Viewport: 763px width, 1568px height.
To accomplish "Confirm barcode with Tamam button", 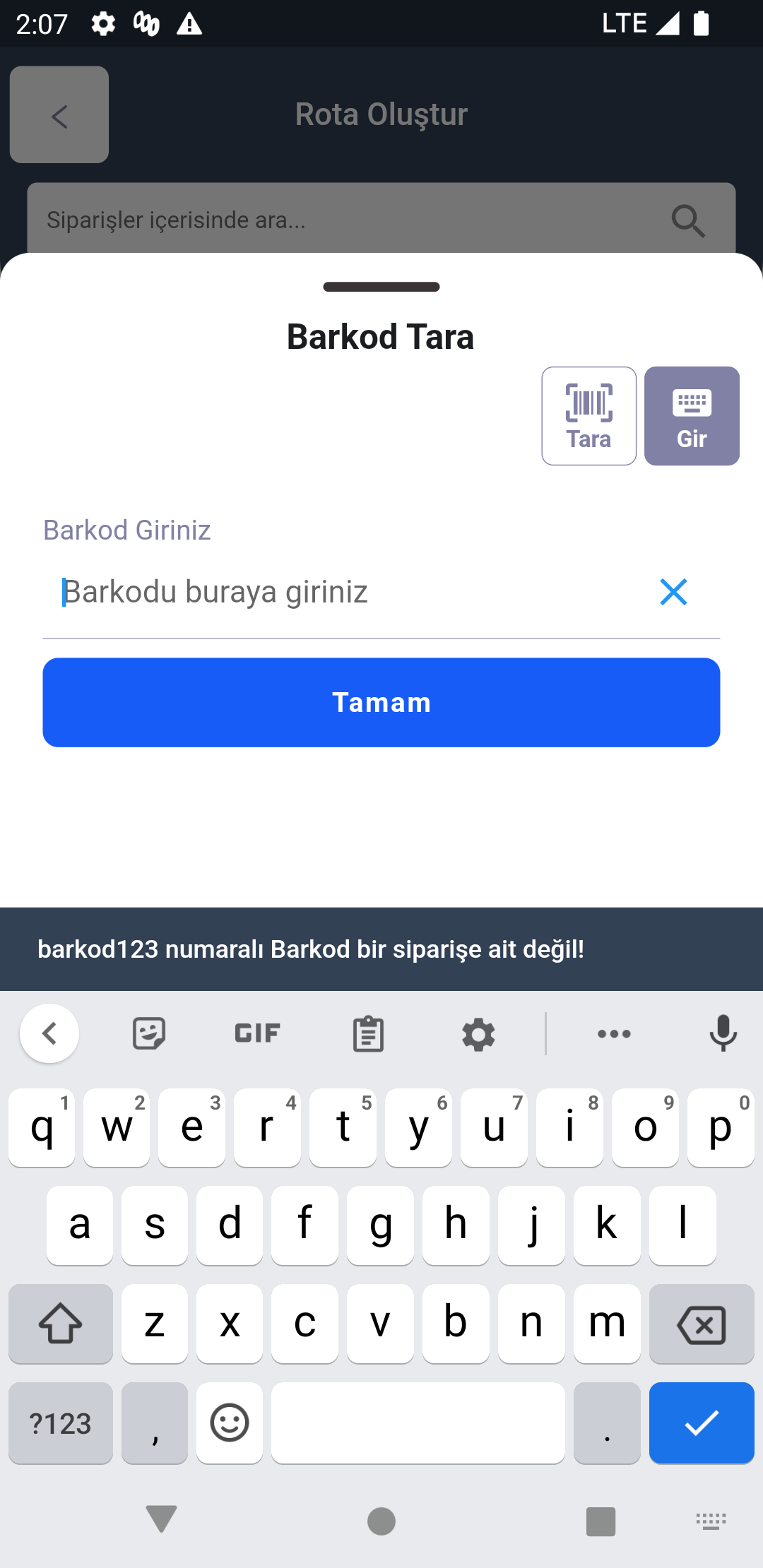I will pos(381,702).
